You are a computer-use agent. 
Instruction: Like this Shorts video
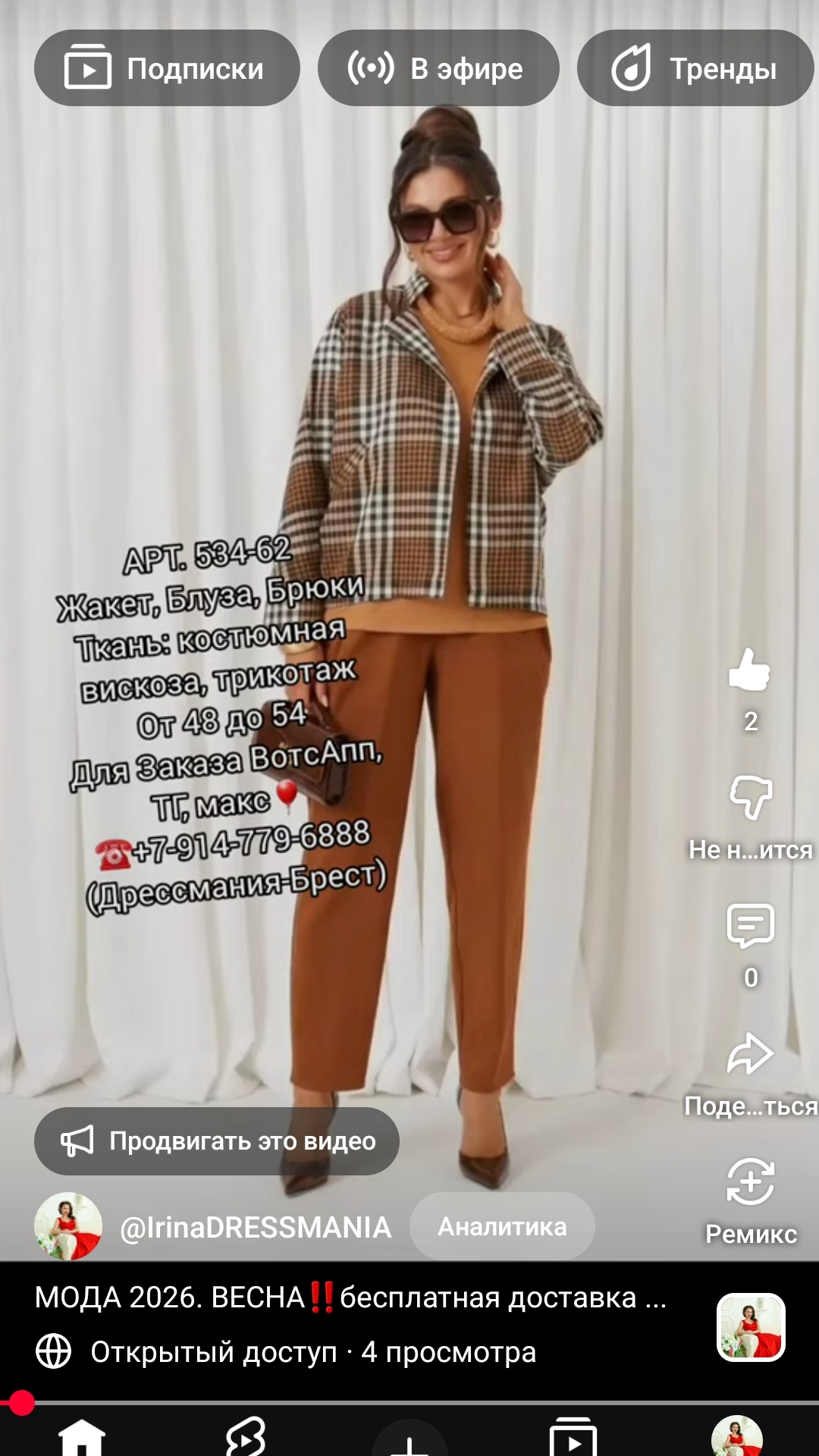point(750,670)
